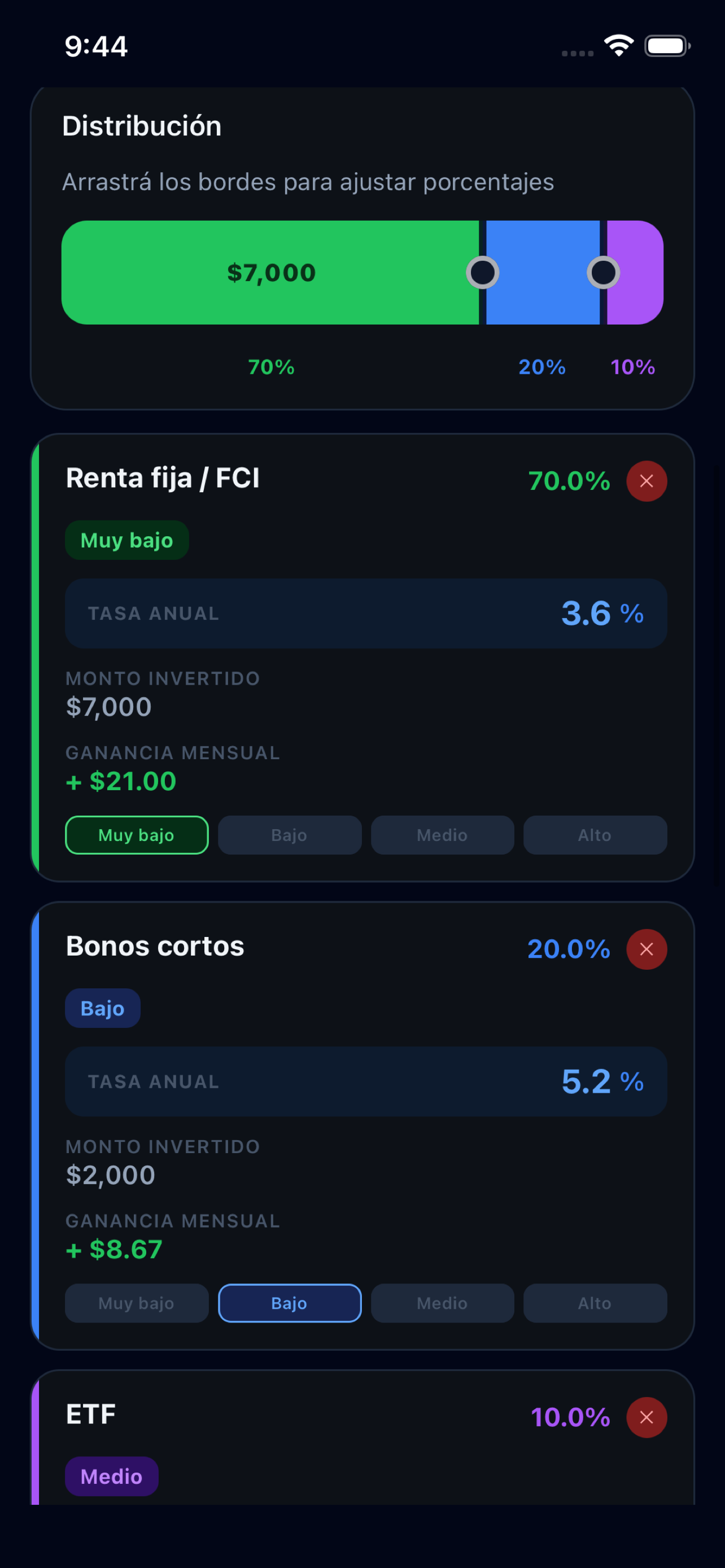This screenshot has height=1568, width=725.
Task: Click the first slider drag handle
Action: click(x=484, y=272)
